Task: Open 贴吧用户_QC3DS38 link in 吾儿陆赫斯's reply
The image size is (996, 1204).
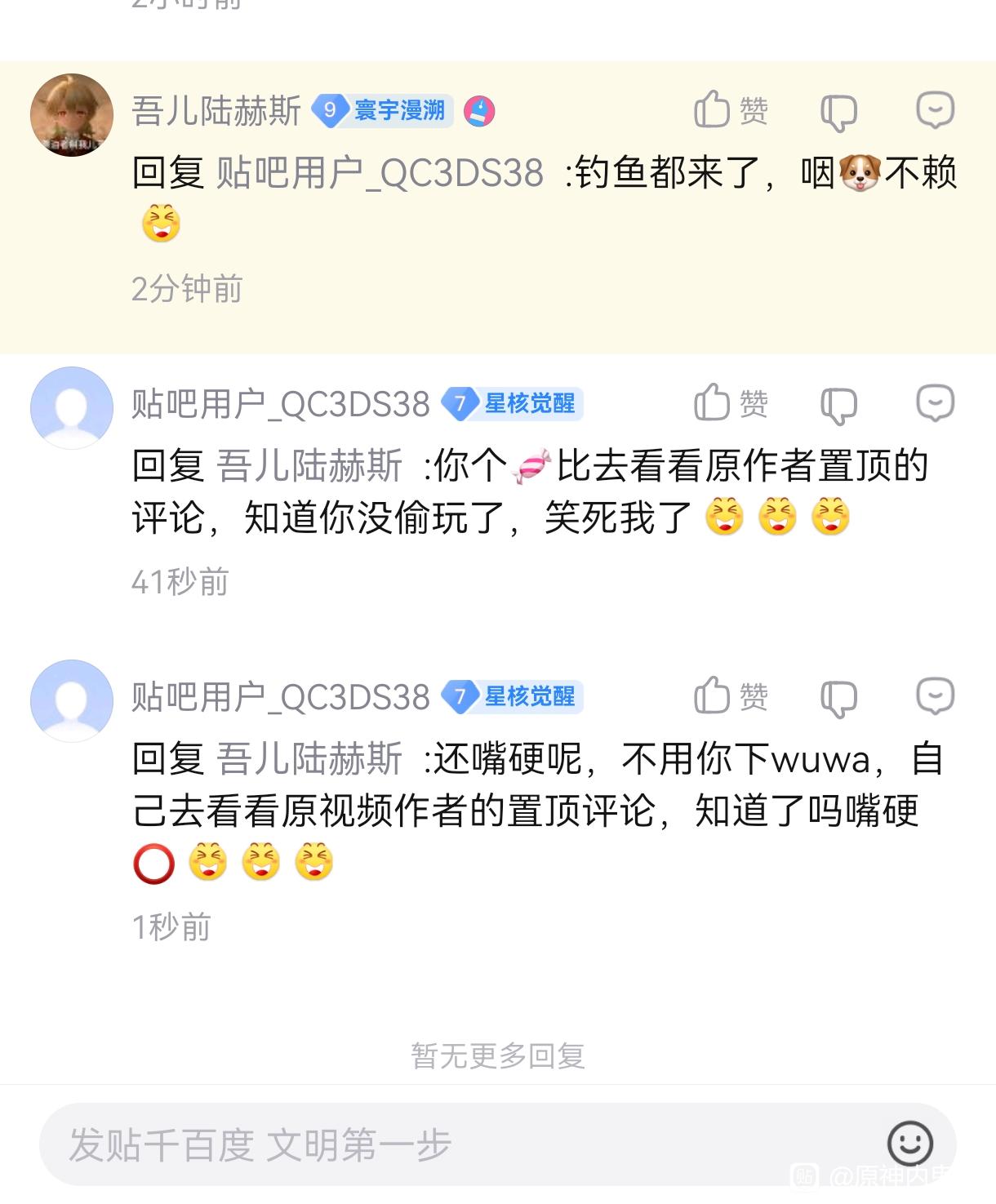Action: 380,173
